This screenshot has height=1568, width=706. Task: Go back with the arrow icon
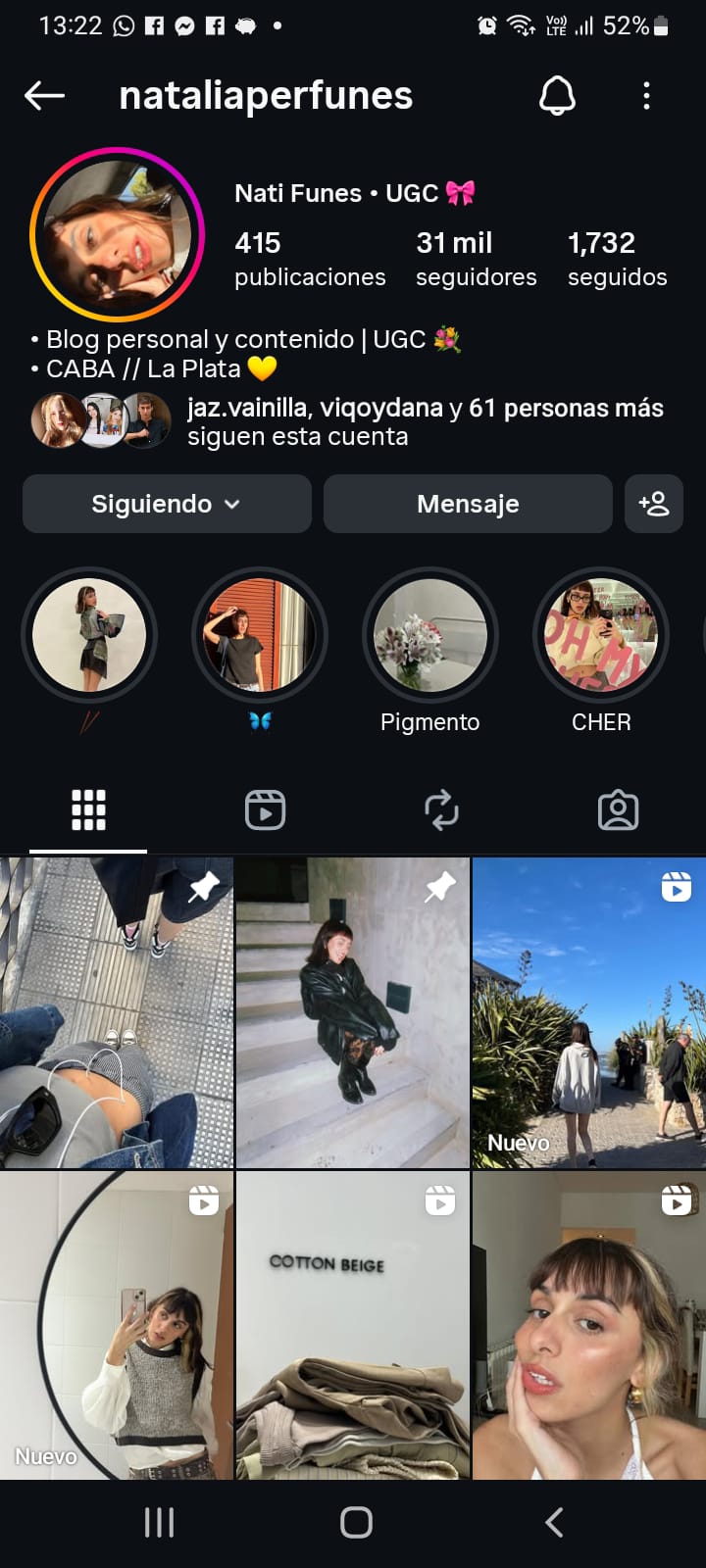(44, 95)
